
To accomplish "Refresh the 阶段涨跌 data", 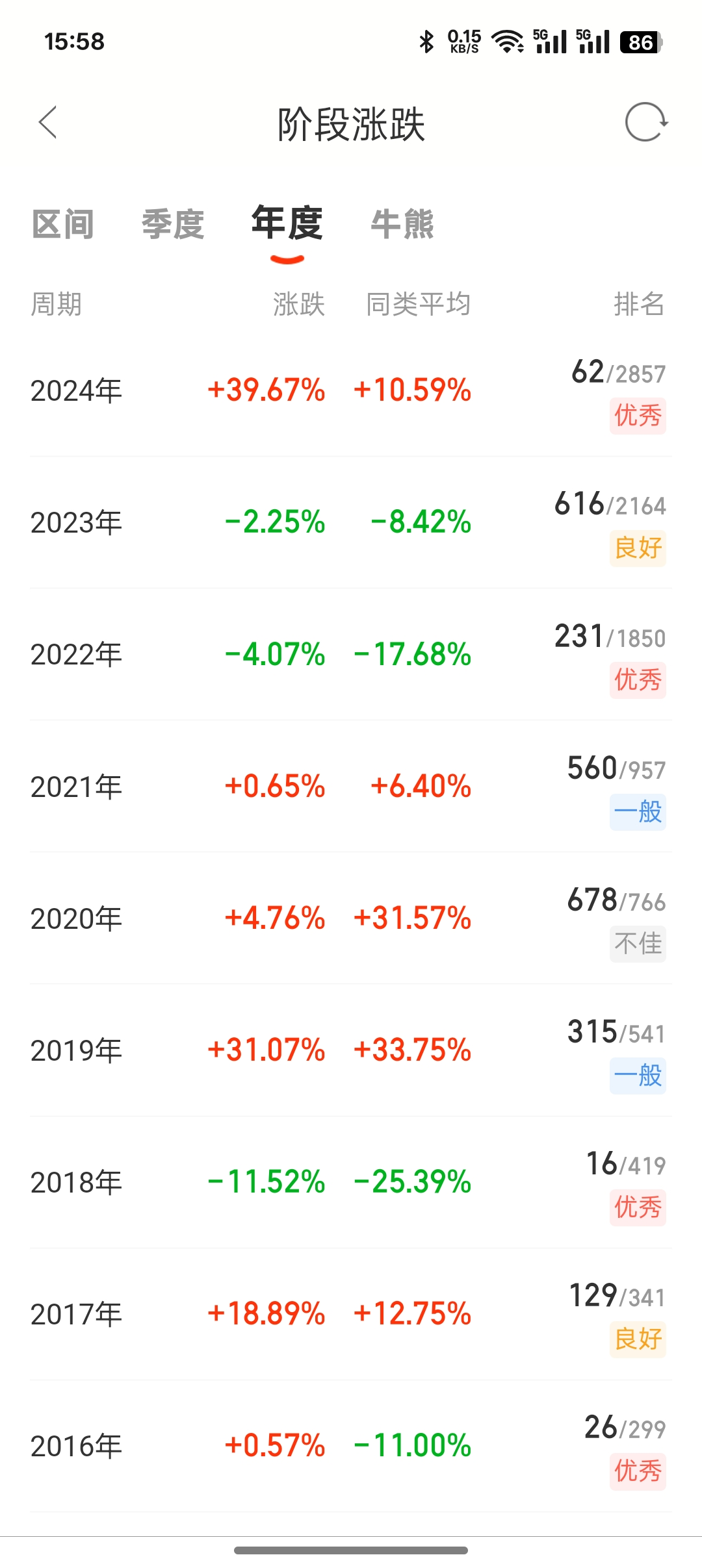I will 645,122.
